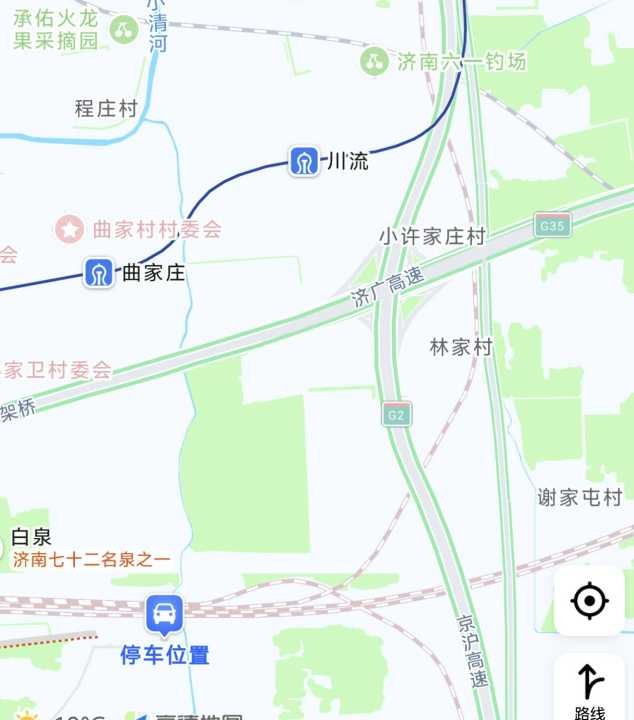Recenter map on my current location
Screen dimensions: 634x720
coord(590,601)
